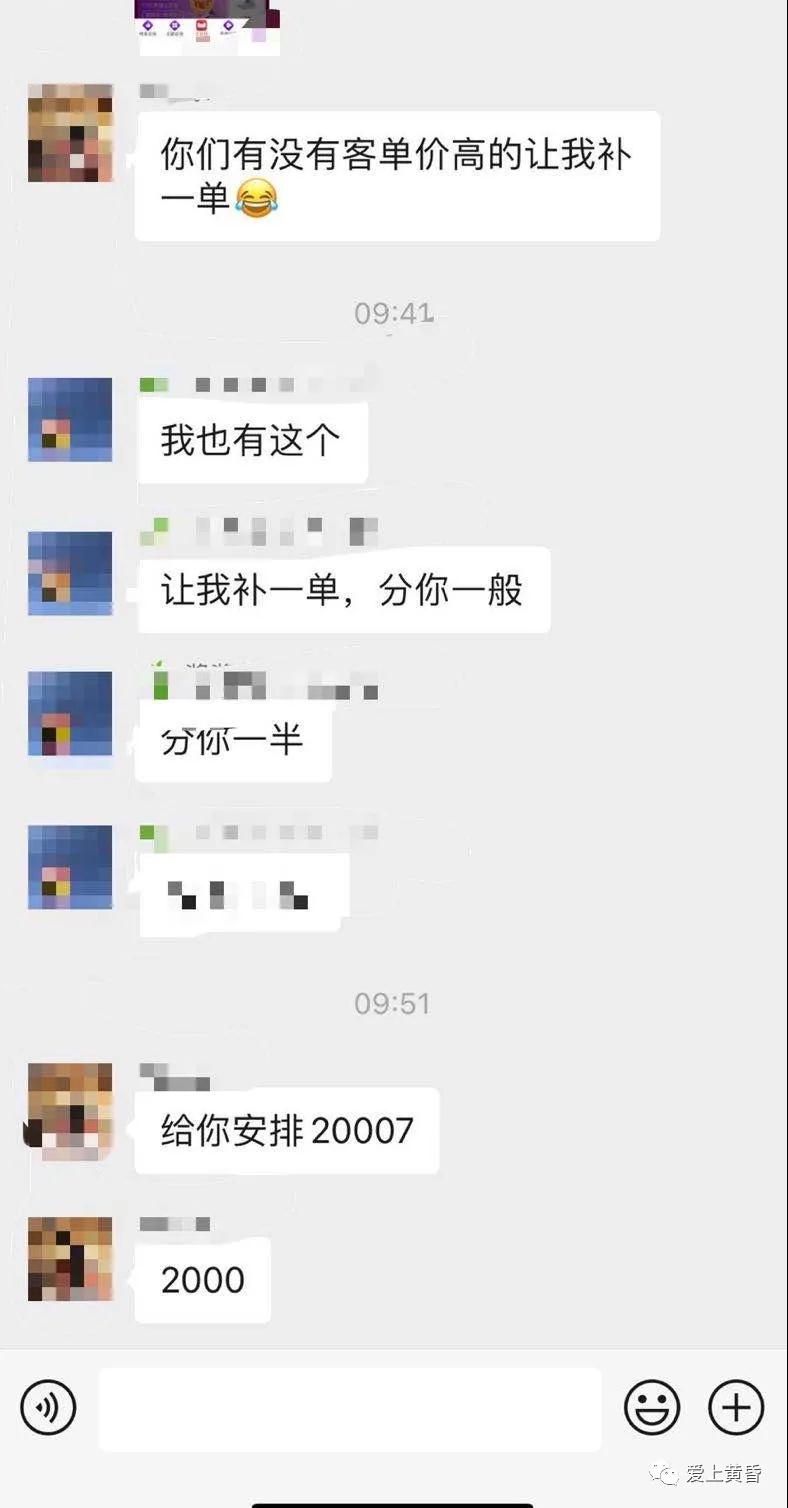Open the plus attachments menu
The image size is (788, 1508).
(x=736, y=1408)
